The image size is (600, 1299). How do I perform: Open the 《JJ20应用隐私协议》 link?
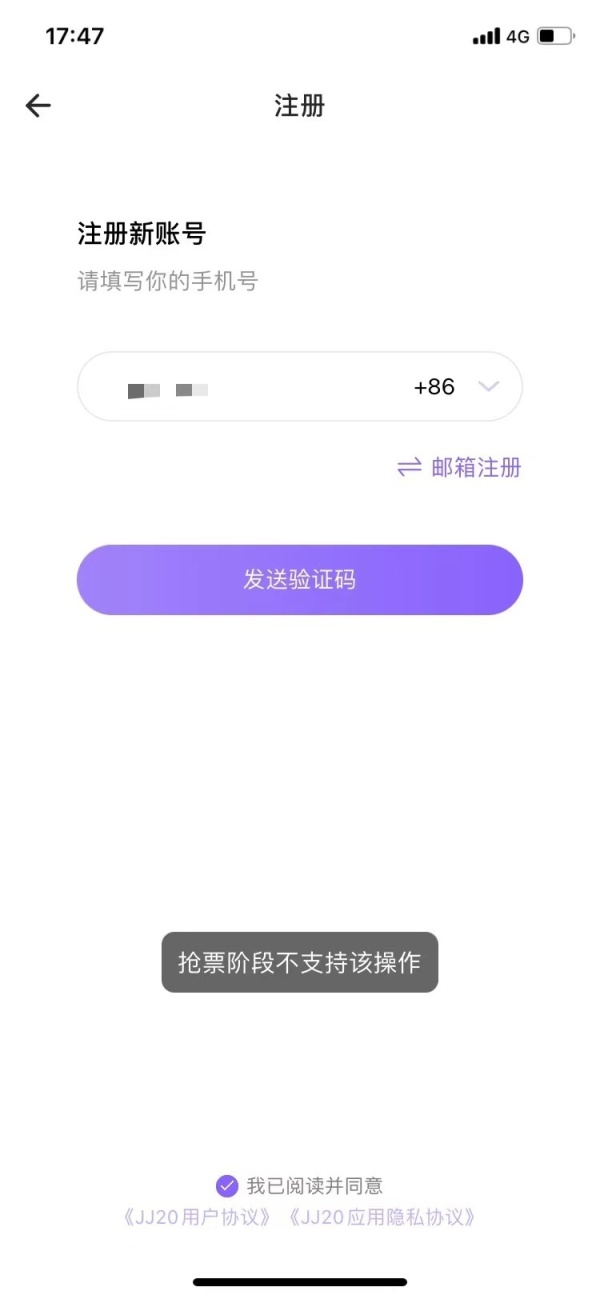tap(381, 1217)
